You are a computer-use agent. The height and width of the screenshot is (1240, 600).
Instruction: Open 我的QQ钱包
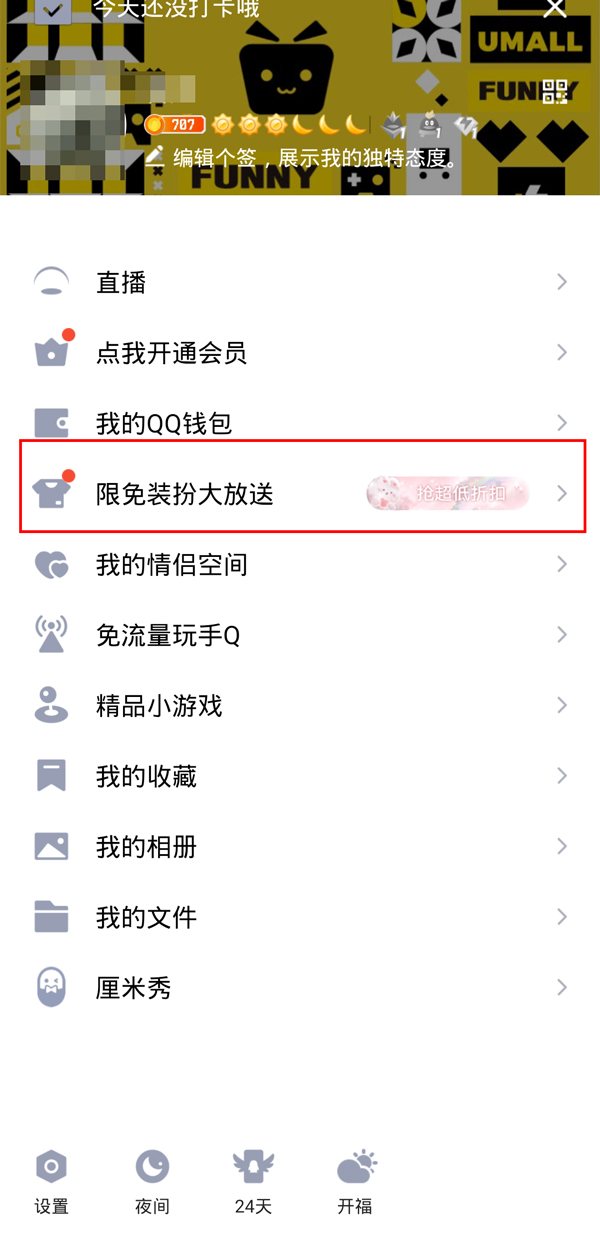click(300, 423)
